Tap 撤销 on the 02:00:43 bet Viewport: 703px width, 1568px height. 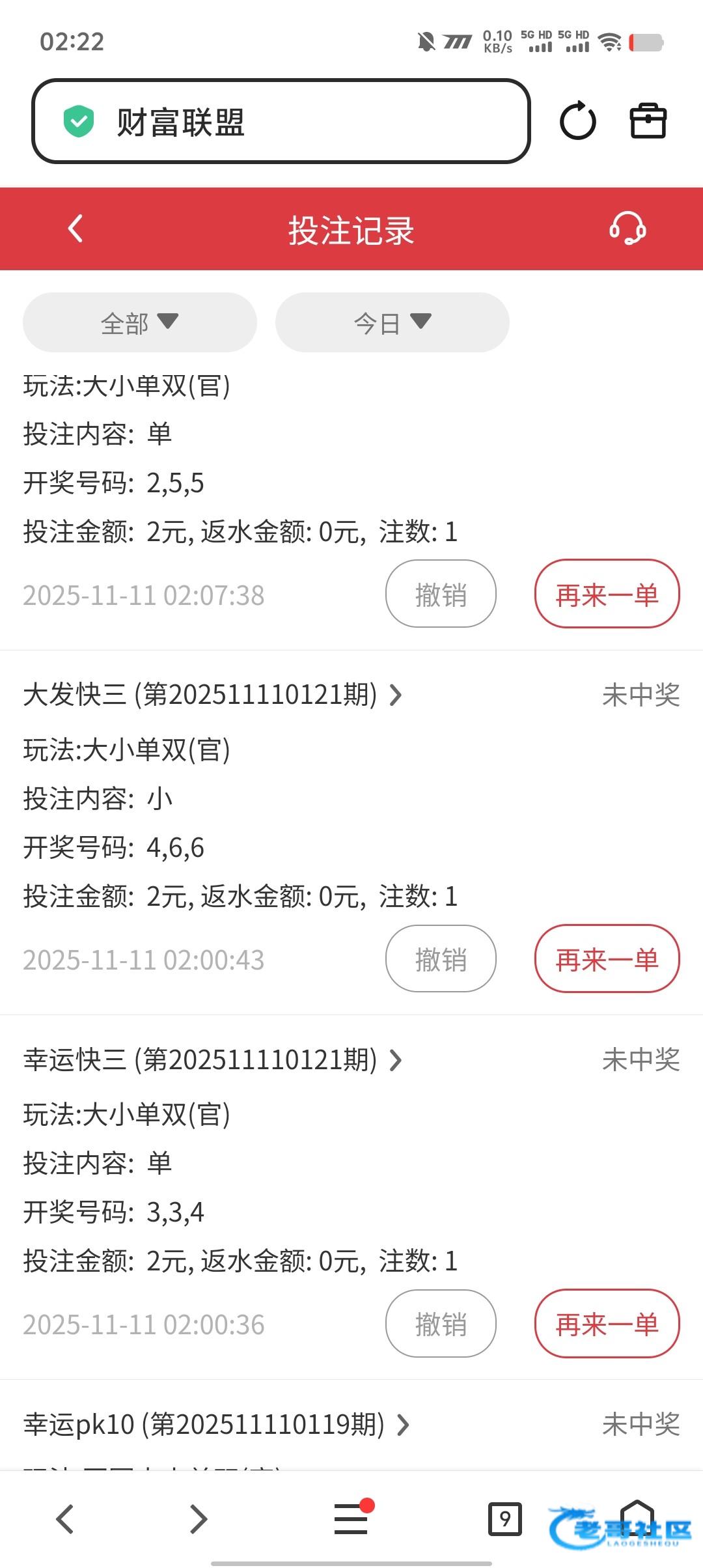(441, 959)
